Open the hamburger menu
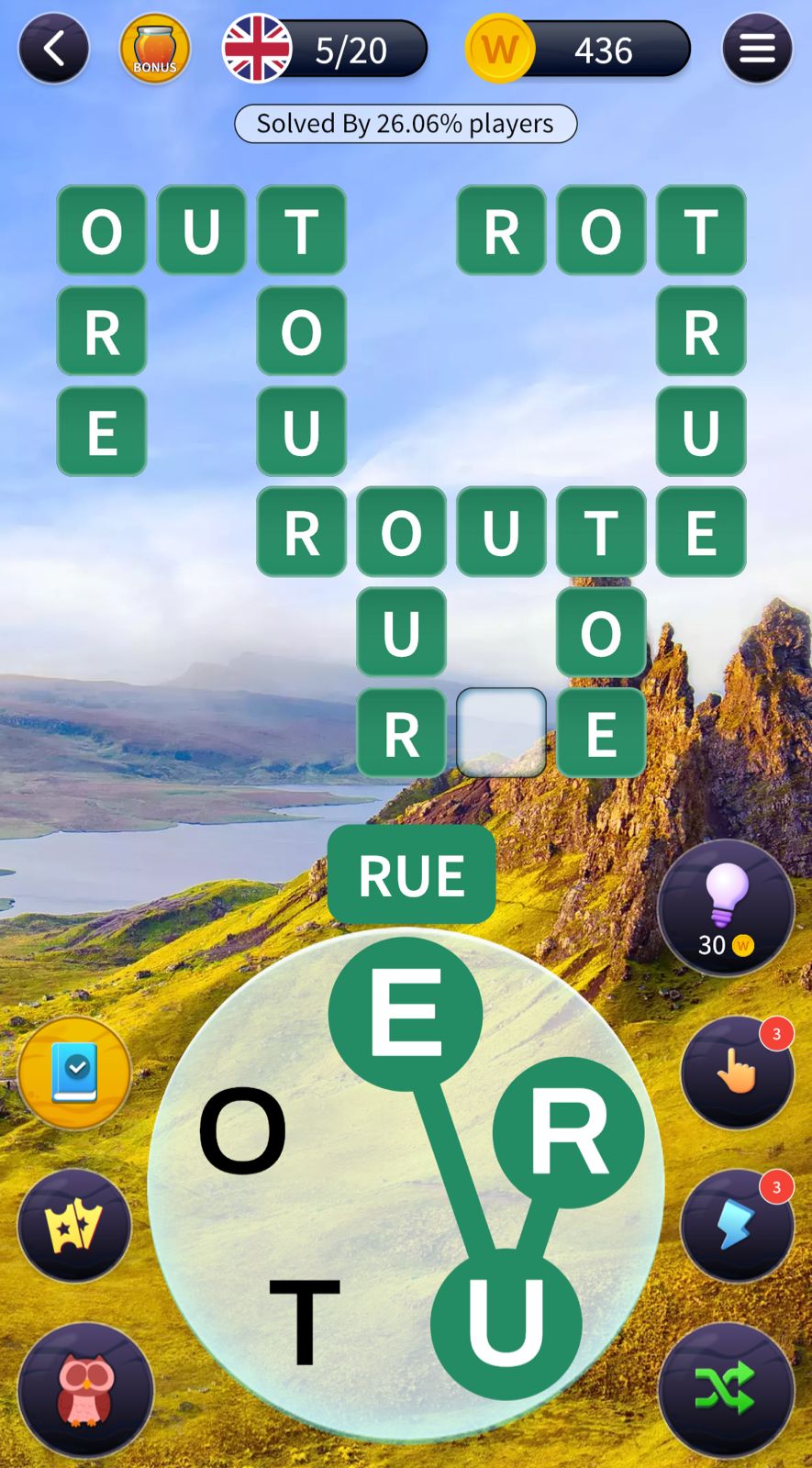The width and height of the screenshot is (812, 1468). 757,49
